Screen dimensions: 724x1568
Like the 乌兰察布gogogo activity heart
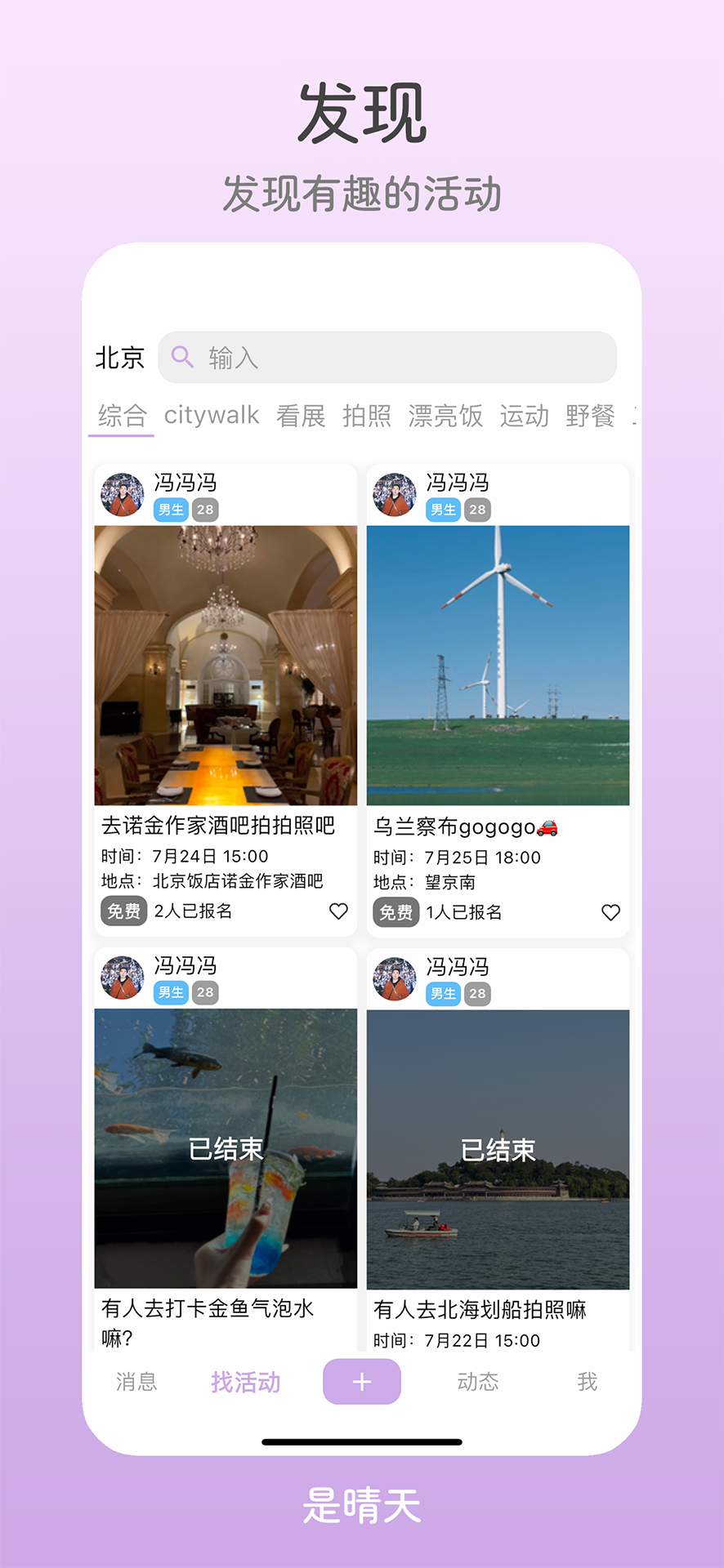click(x=610, y=913)
